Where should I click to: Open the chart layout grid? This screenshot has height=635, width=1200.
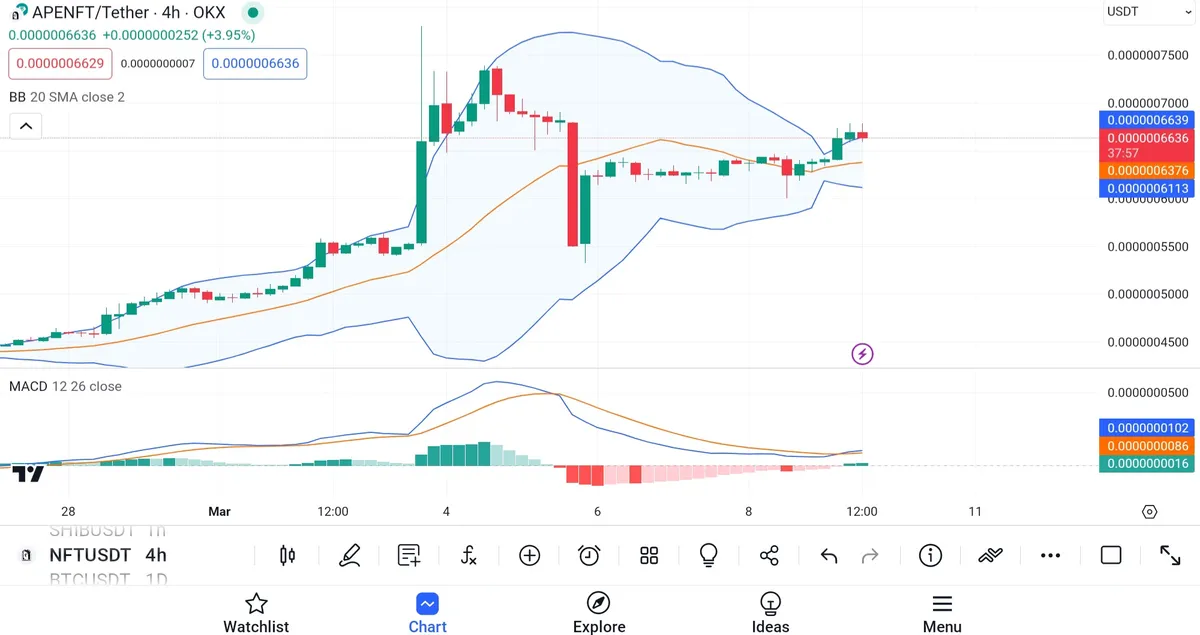coord(649,555)
